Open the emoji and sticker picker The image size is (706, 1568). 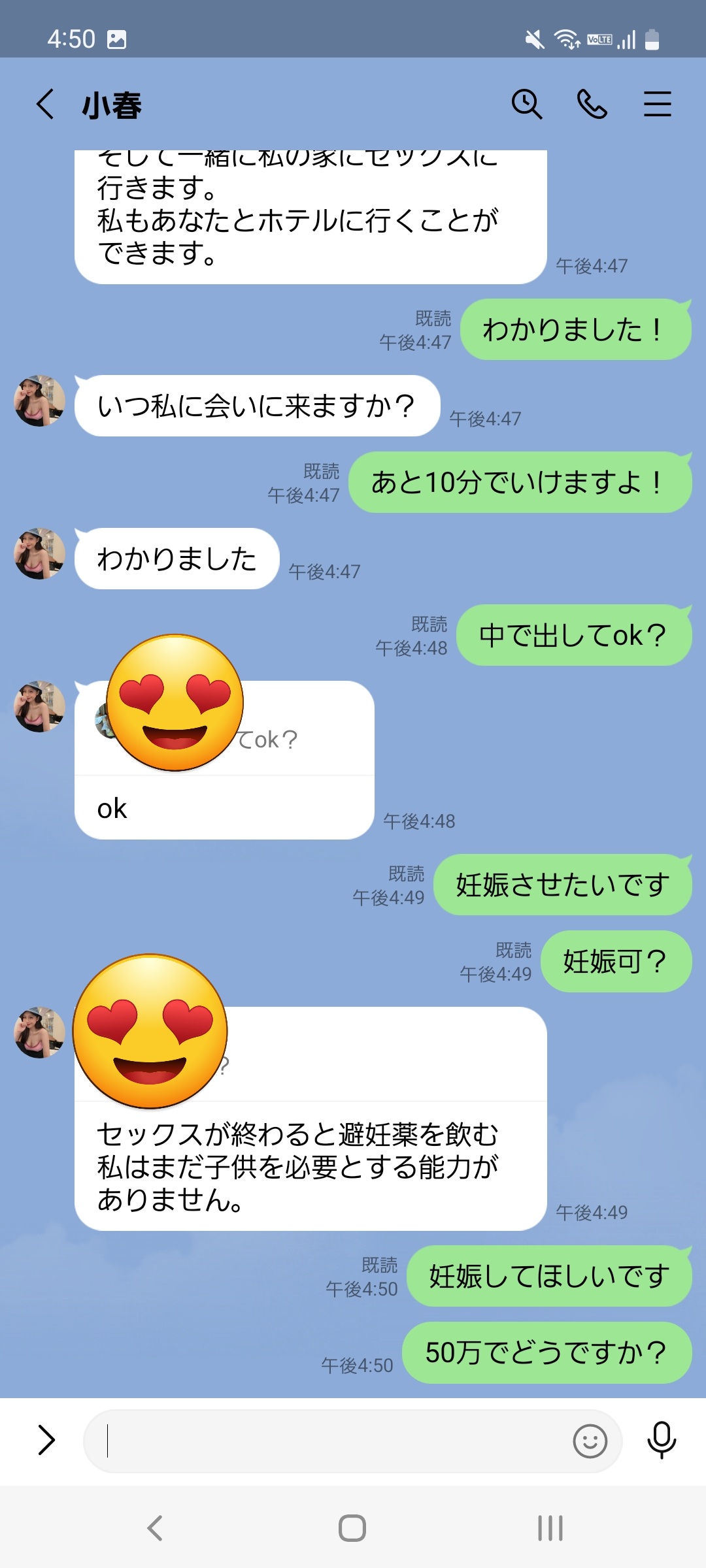click(x=590, y=1441)
